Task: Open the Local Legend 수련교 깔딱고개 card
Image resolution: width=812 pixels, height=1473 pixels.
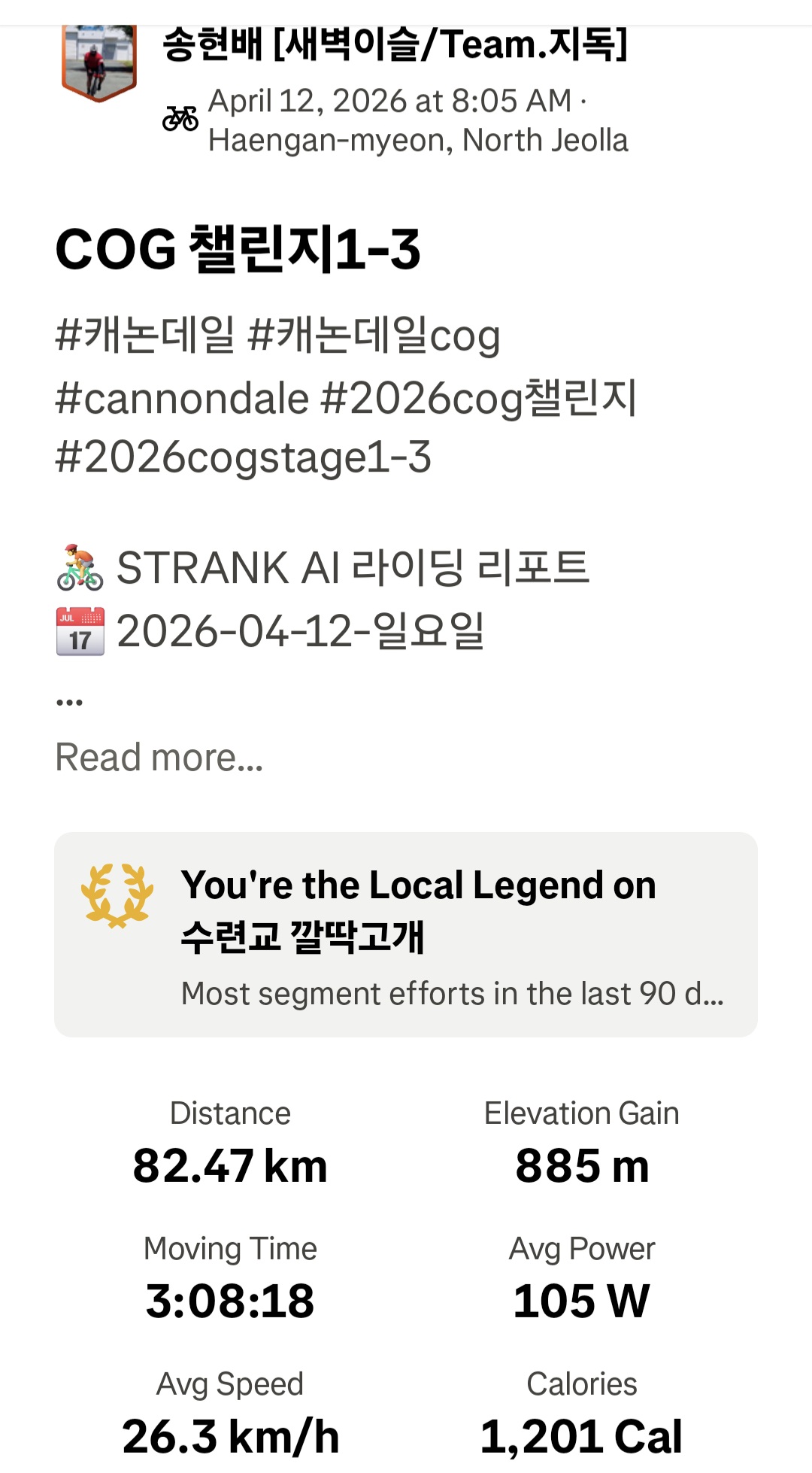Action: tap(406, 934)
